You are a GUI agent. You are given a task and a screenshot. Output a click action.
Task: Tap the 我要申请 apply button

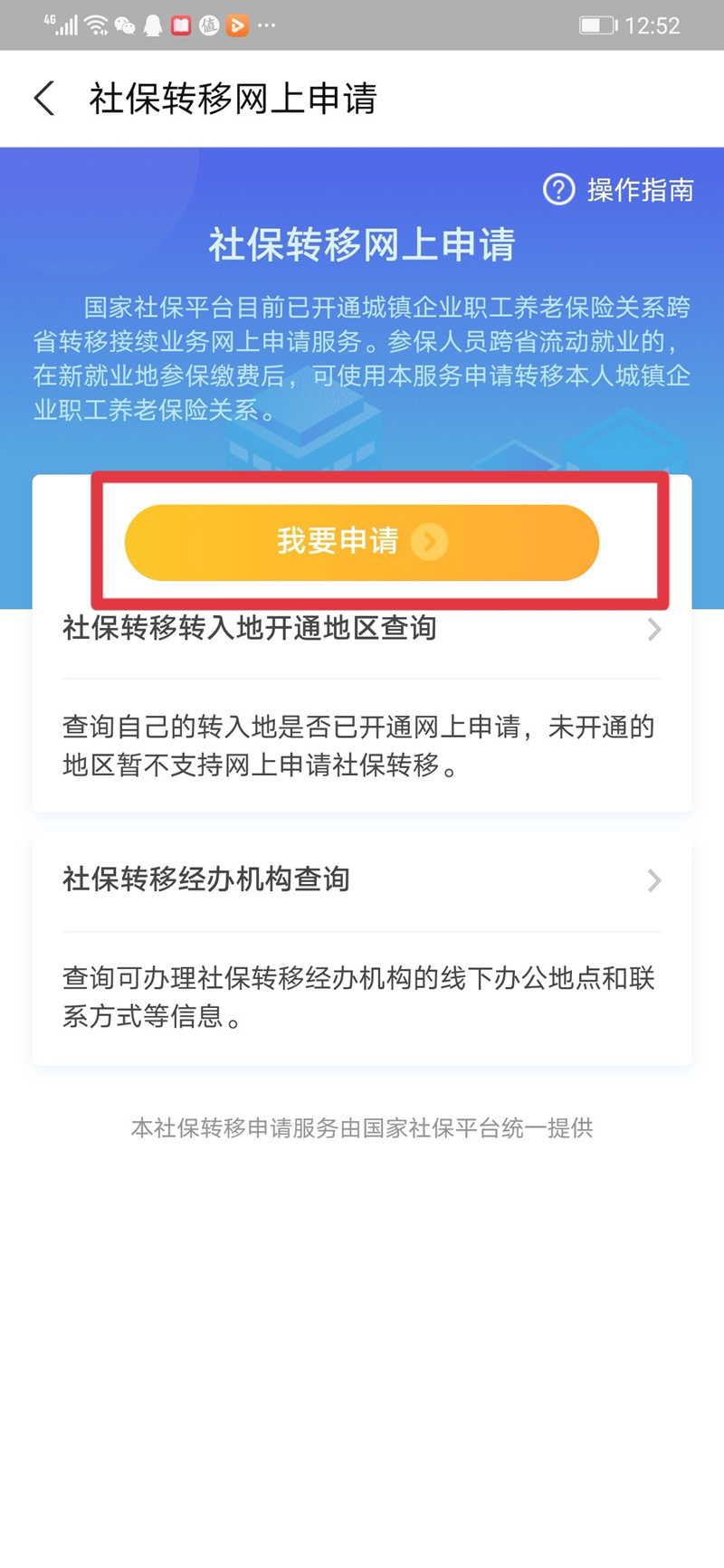[x=362, y=542]
